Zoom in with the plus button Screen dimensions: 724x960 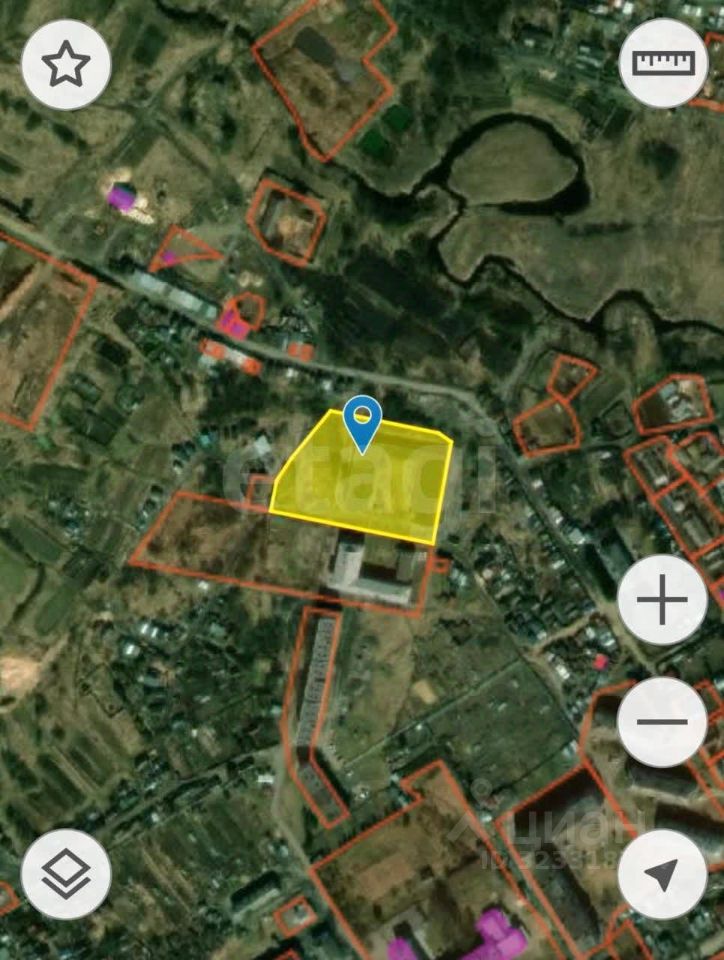[x=662, y=600]
